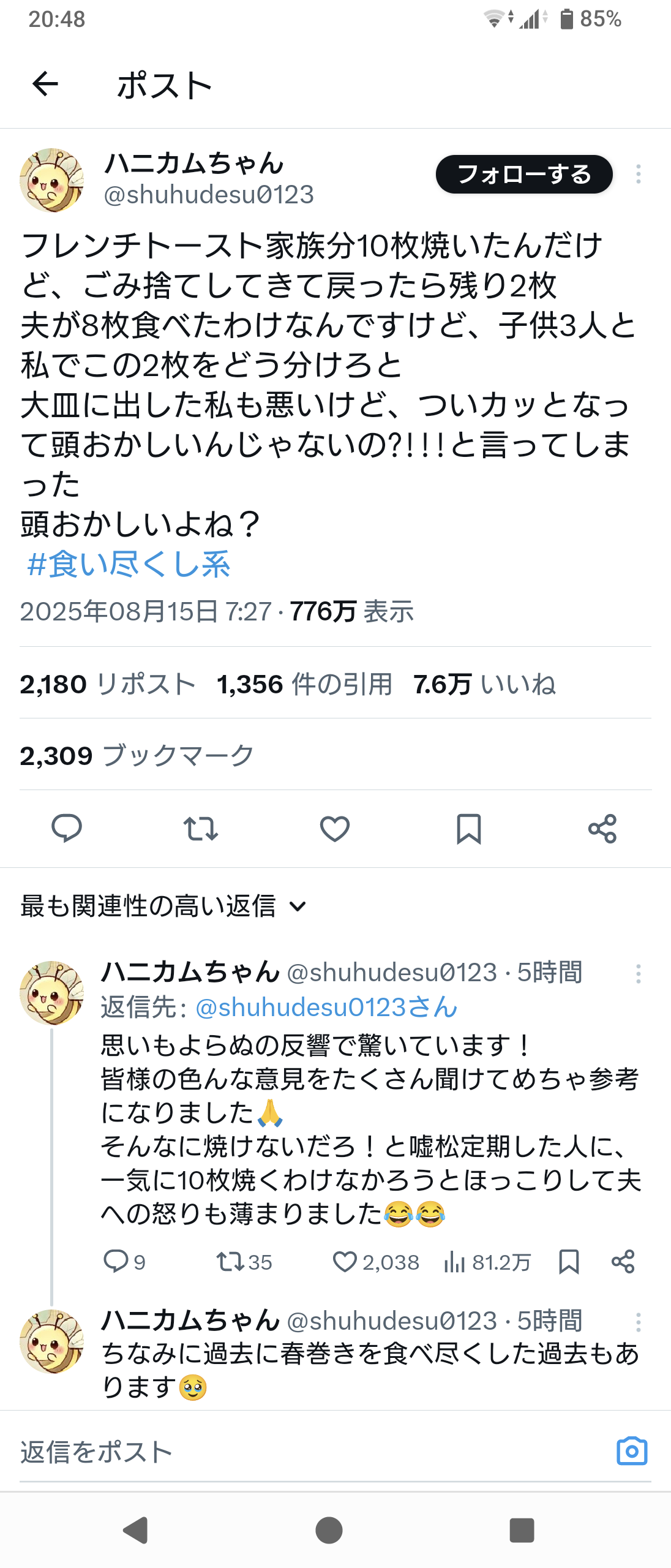The image size is (671, 1568).
Task: Open overflow menu on the main post
Action: (x=638, y=175)
